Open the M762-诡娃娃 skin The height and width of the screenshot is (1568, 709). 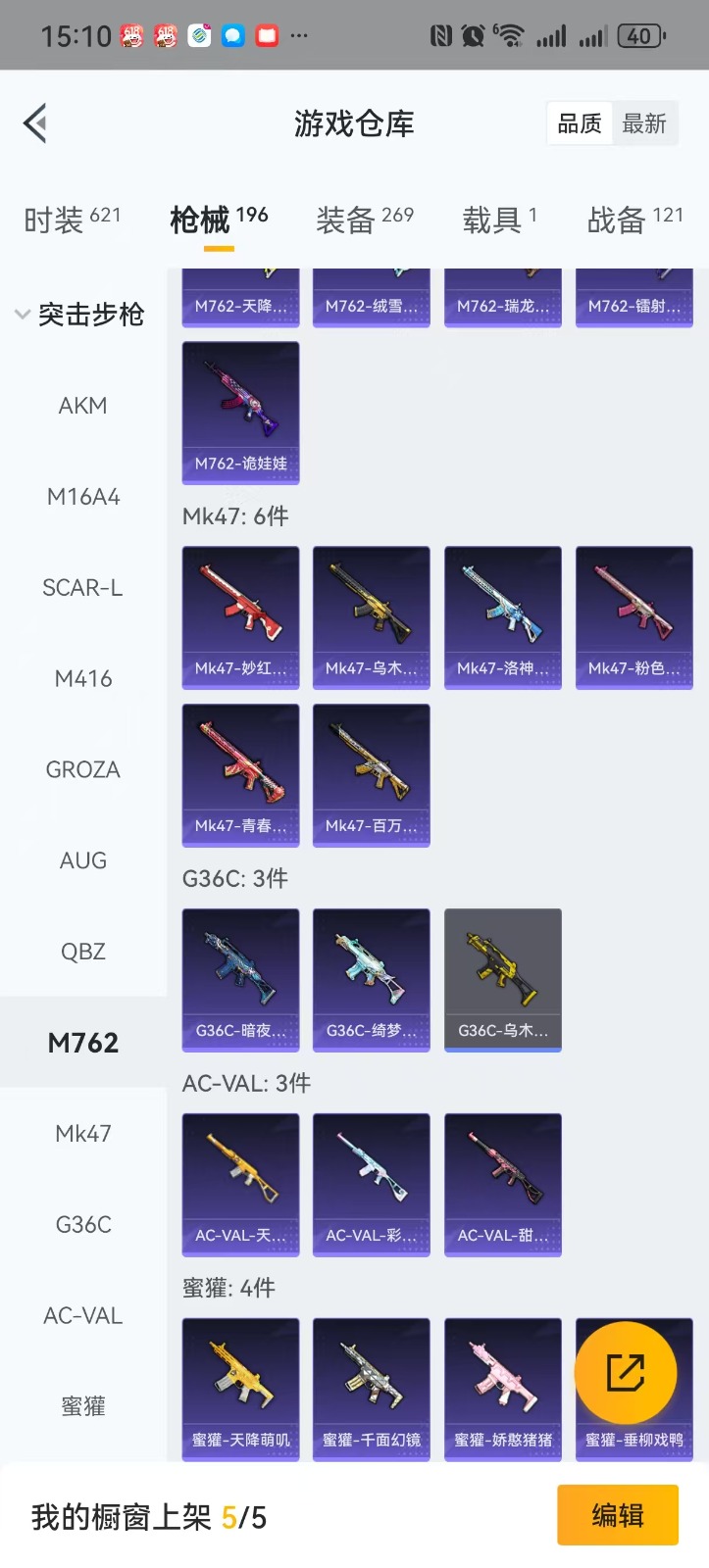coord(240,413)
